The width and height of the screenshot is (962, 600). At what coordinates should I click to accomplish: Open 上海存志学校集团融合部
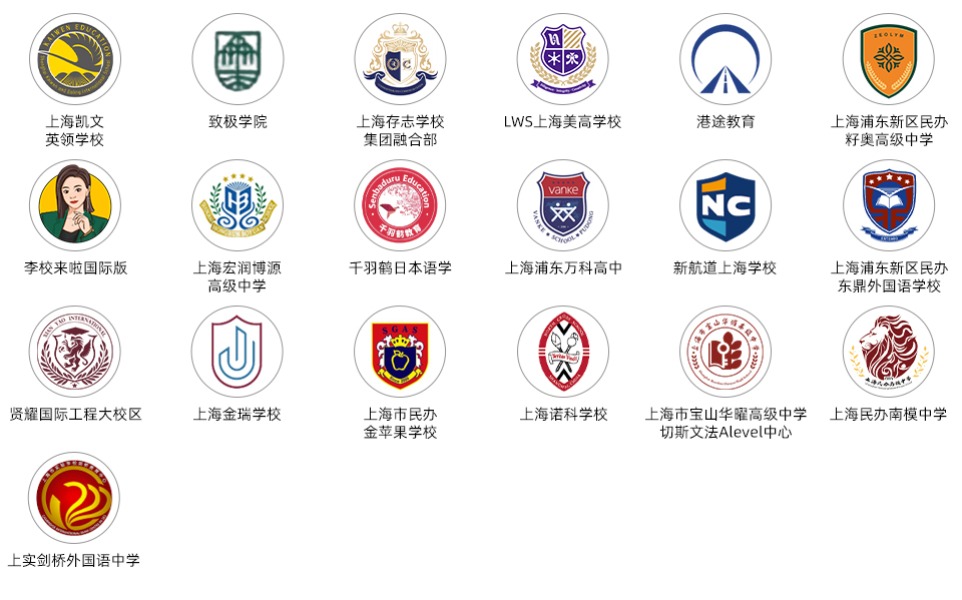point(400,59)
